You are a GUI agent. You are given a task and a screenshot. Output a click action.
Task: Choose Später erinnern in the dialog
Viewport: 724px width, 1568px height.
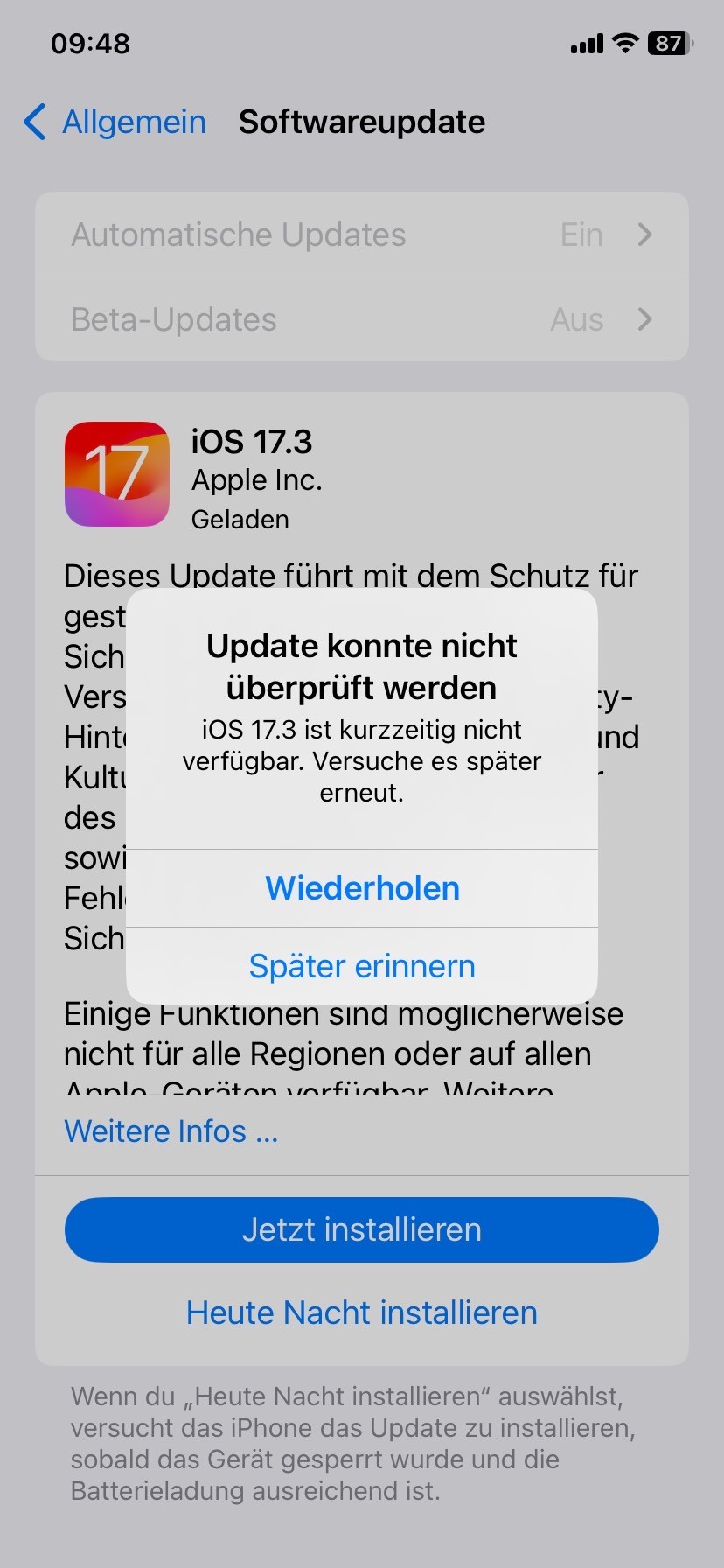tap(362, 966)
